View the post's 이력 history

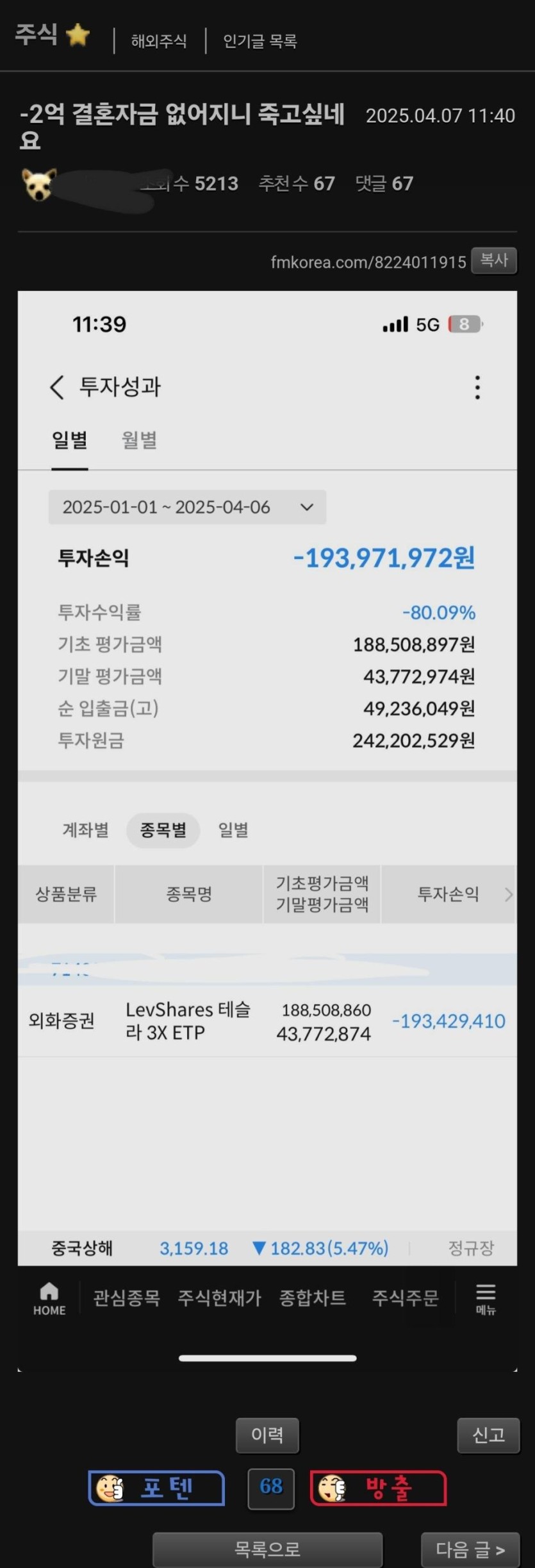coord(267,1435)
